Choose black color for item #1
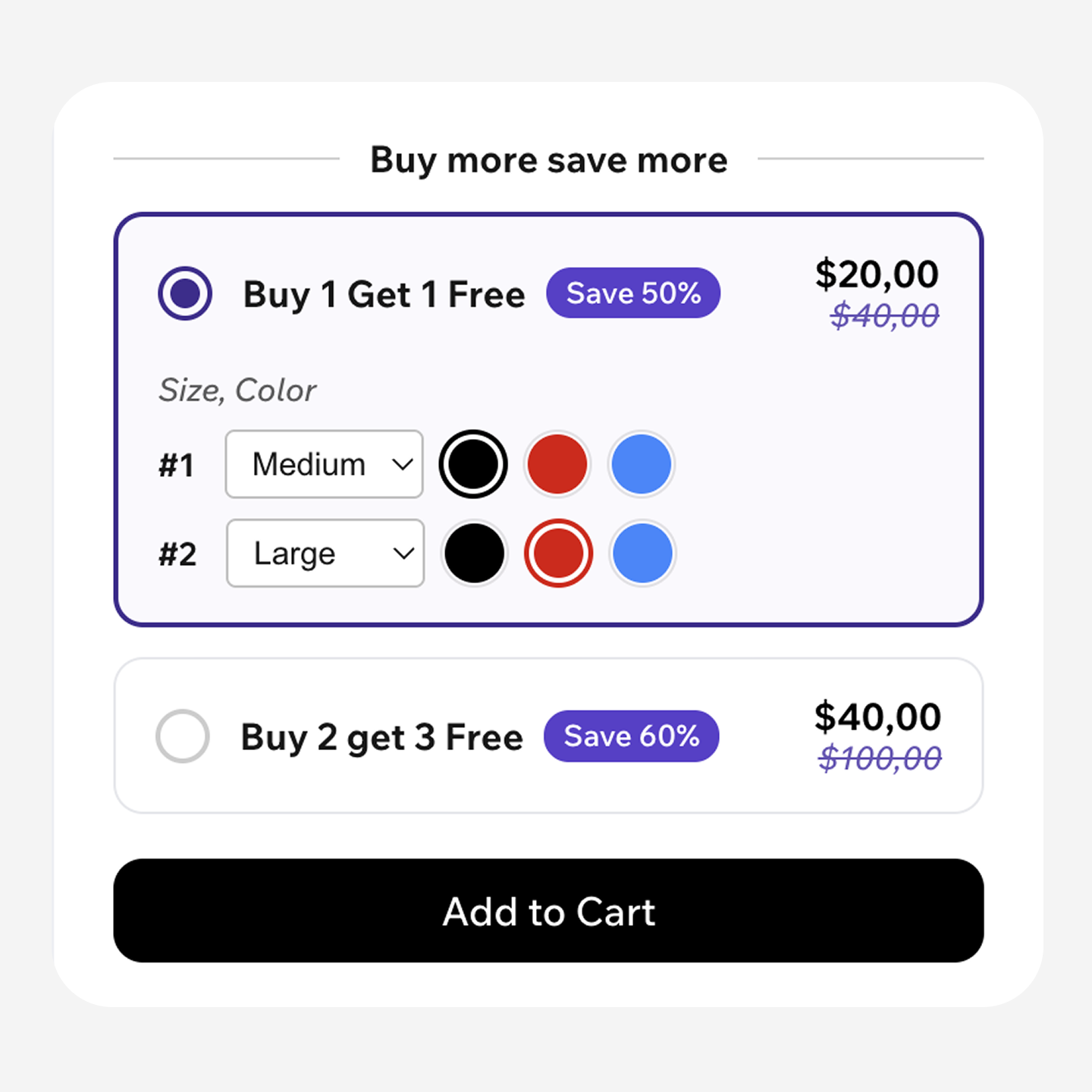Screen dimensions: 1092x1092 (473, 464)
